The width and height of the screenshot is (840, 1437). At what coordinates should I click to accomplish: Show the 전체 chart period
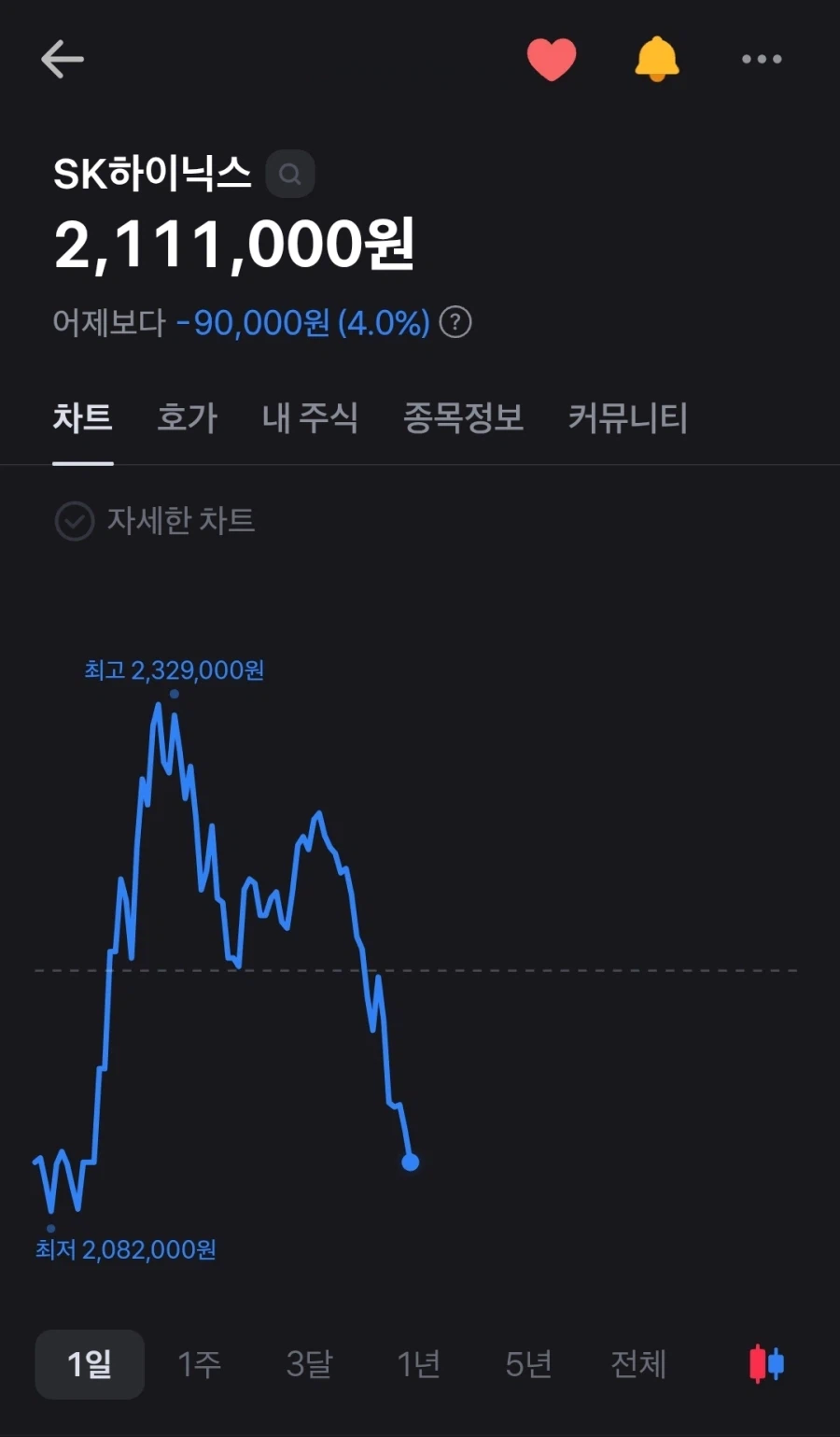click(x=638, y=1364)
